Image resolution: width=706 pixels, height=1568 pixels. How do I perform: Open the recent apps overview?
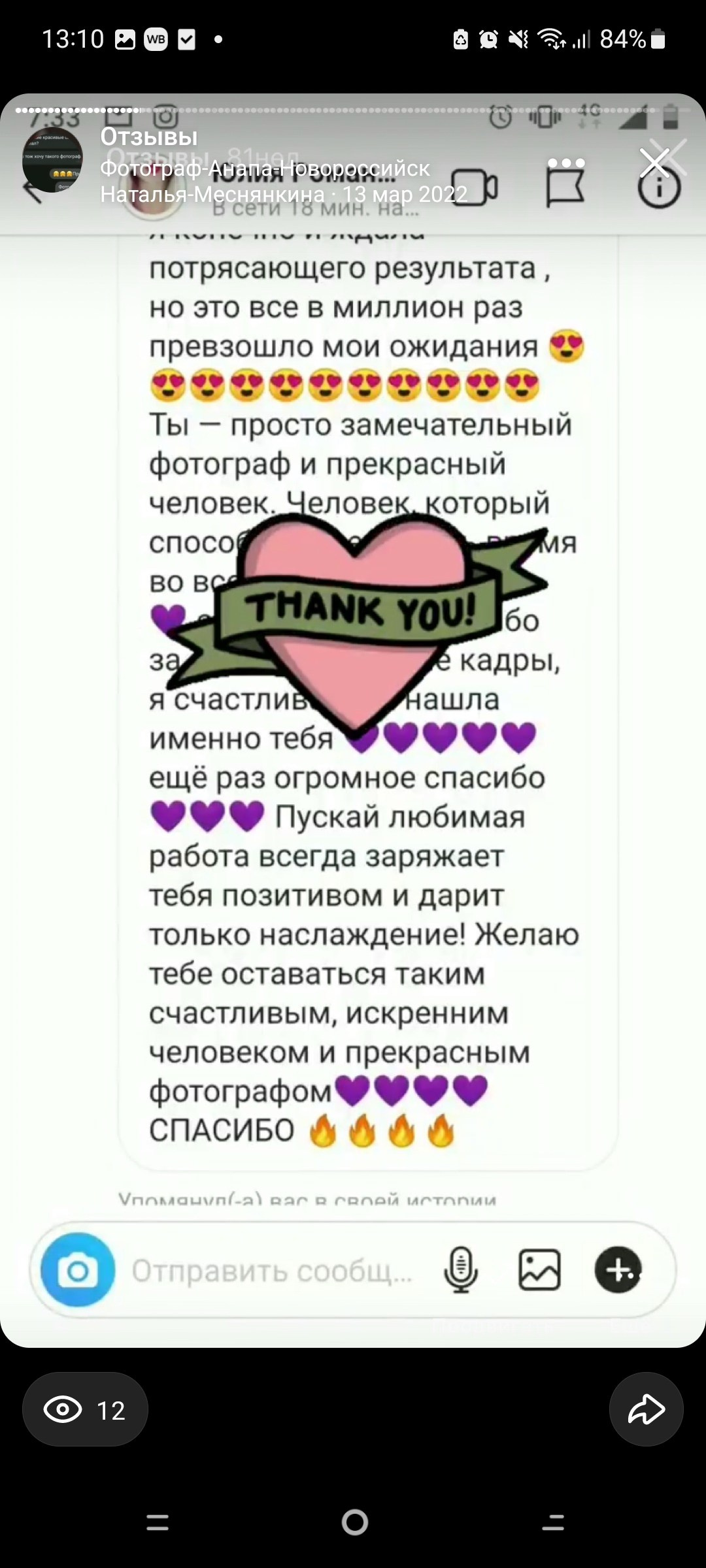pyautogui.click(x=158, y=1522)
